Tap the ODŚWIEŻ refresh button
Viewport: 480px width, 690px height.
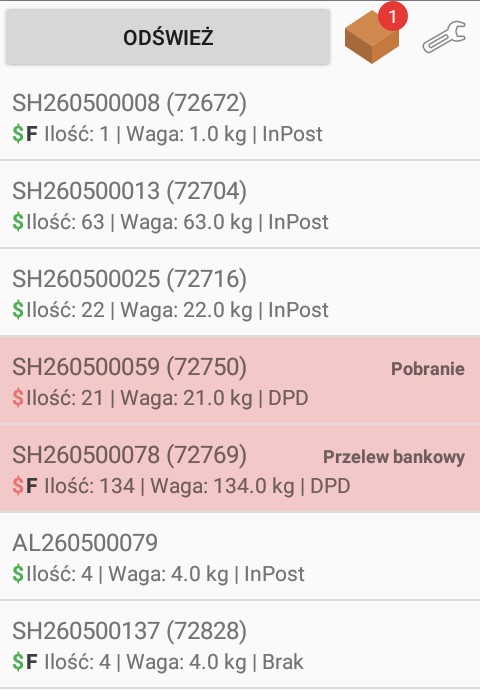tap(168, 37)
